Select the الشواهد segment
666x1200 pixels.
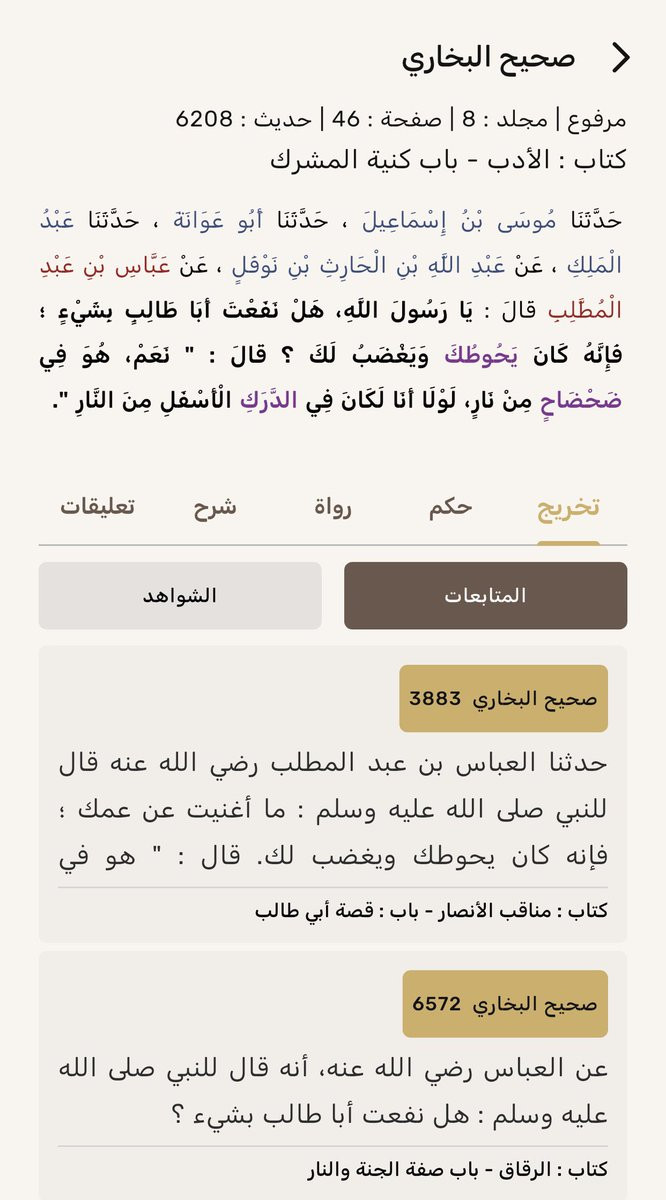(x=180, y=595)
